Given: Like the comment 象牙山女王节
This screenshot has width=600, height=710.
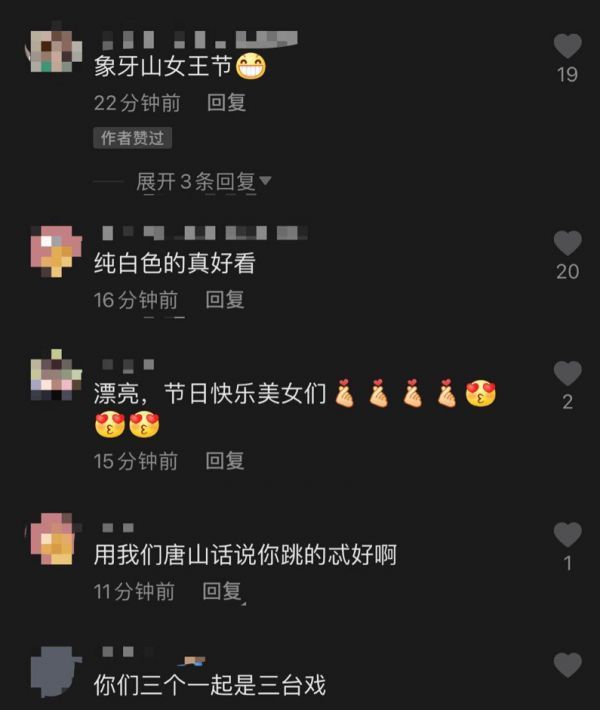Looking at the screenshot, I should [x=567, y=46].
